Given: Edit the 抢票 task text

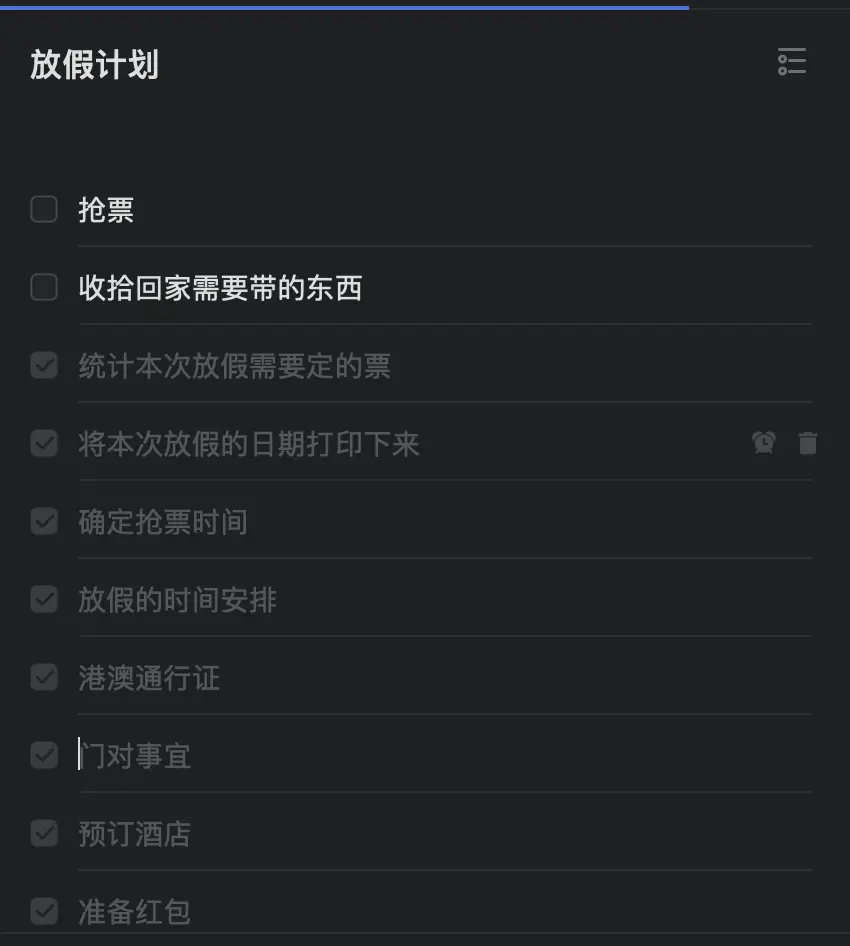Looking at the screenshot, I should tap(106, 210).
